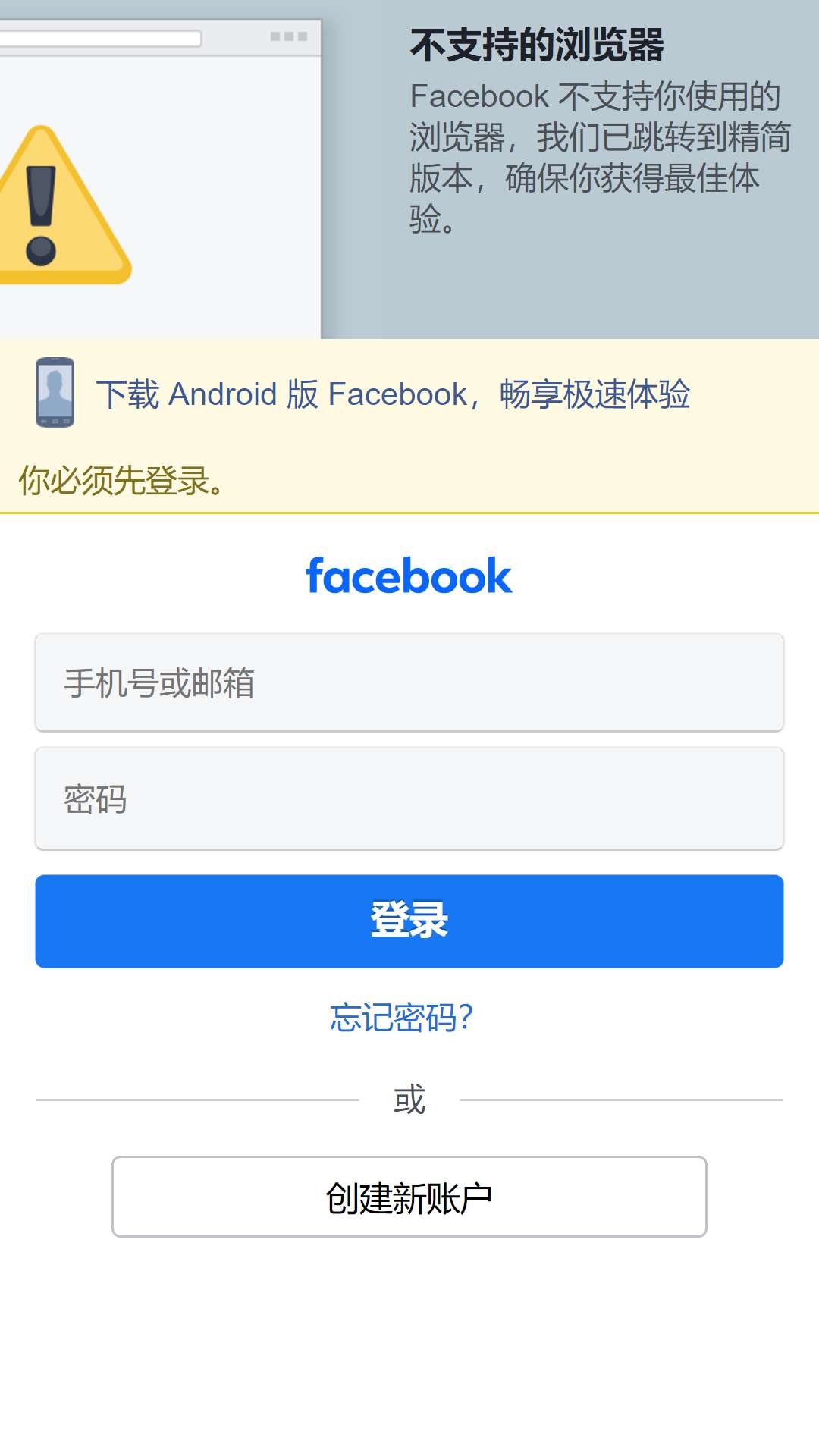Select 创建新账户 to create a new account
The height and width of the screenshot is (1456, 819).
409,1197
